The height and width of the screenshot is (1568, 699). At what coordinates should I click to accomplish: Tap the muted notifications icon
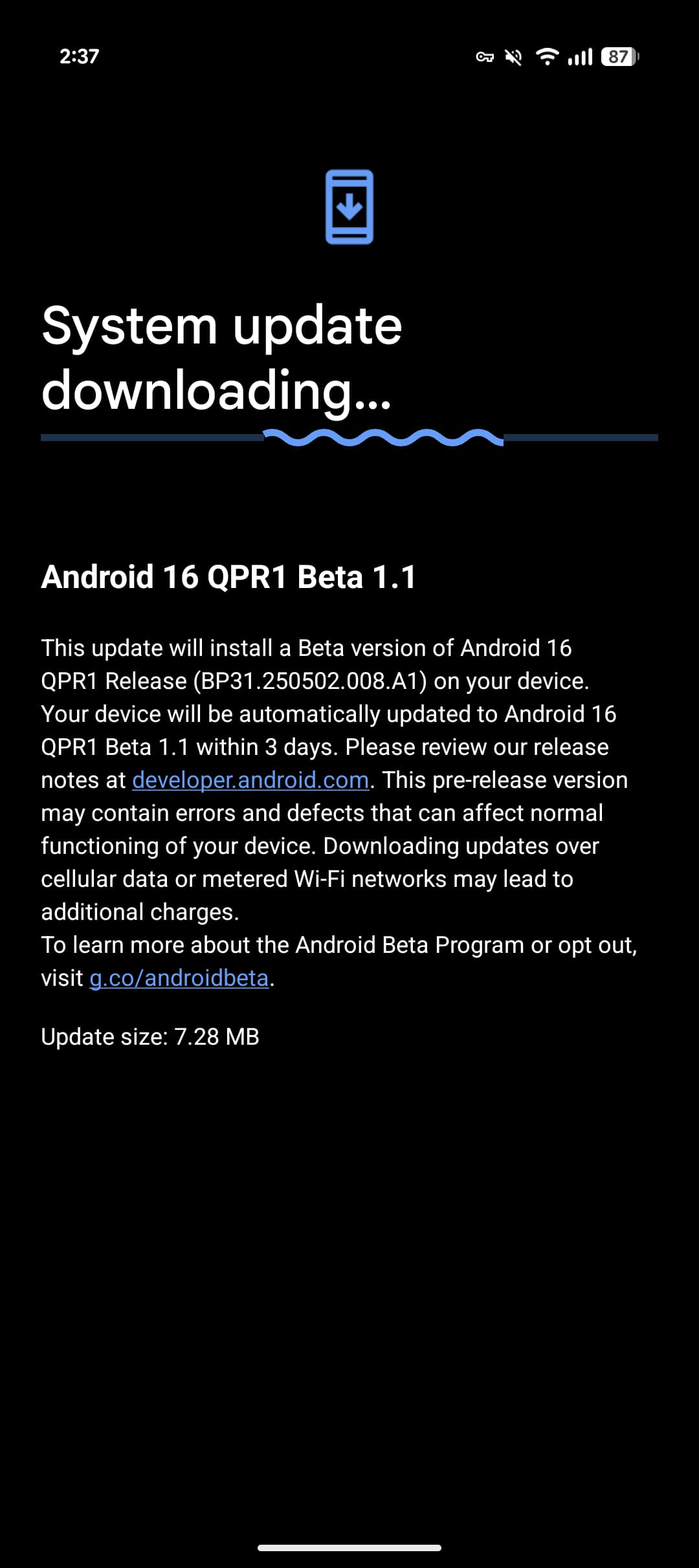click(513, 58)
